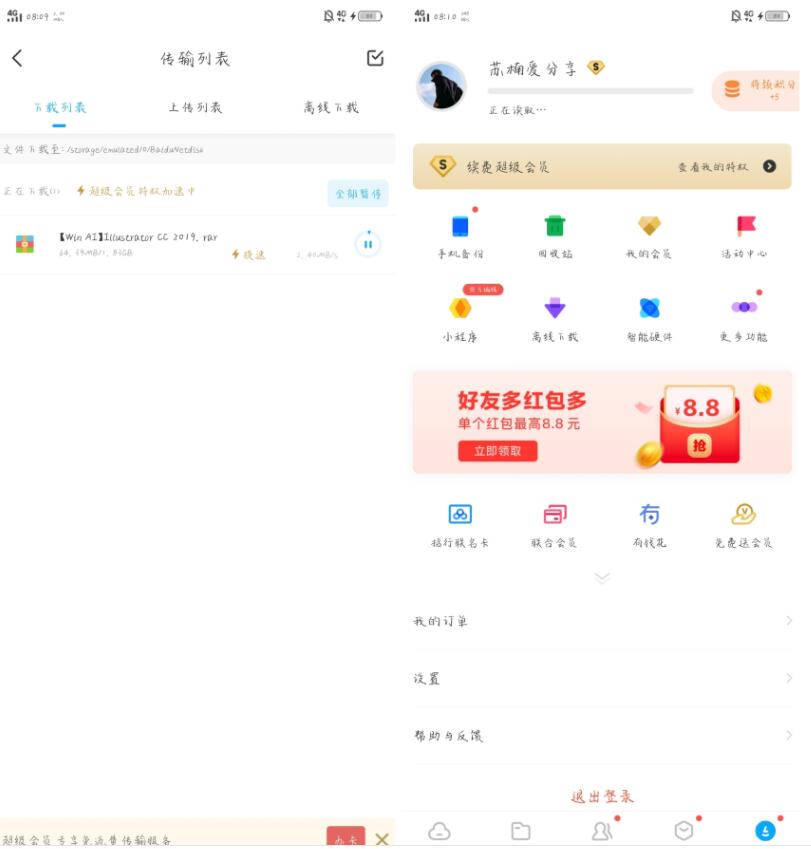Tap the multi-select checkbox icon
This screenshot has height=849, width=811.
[375, 58]
